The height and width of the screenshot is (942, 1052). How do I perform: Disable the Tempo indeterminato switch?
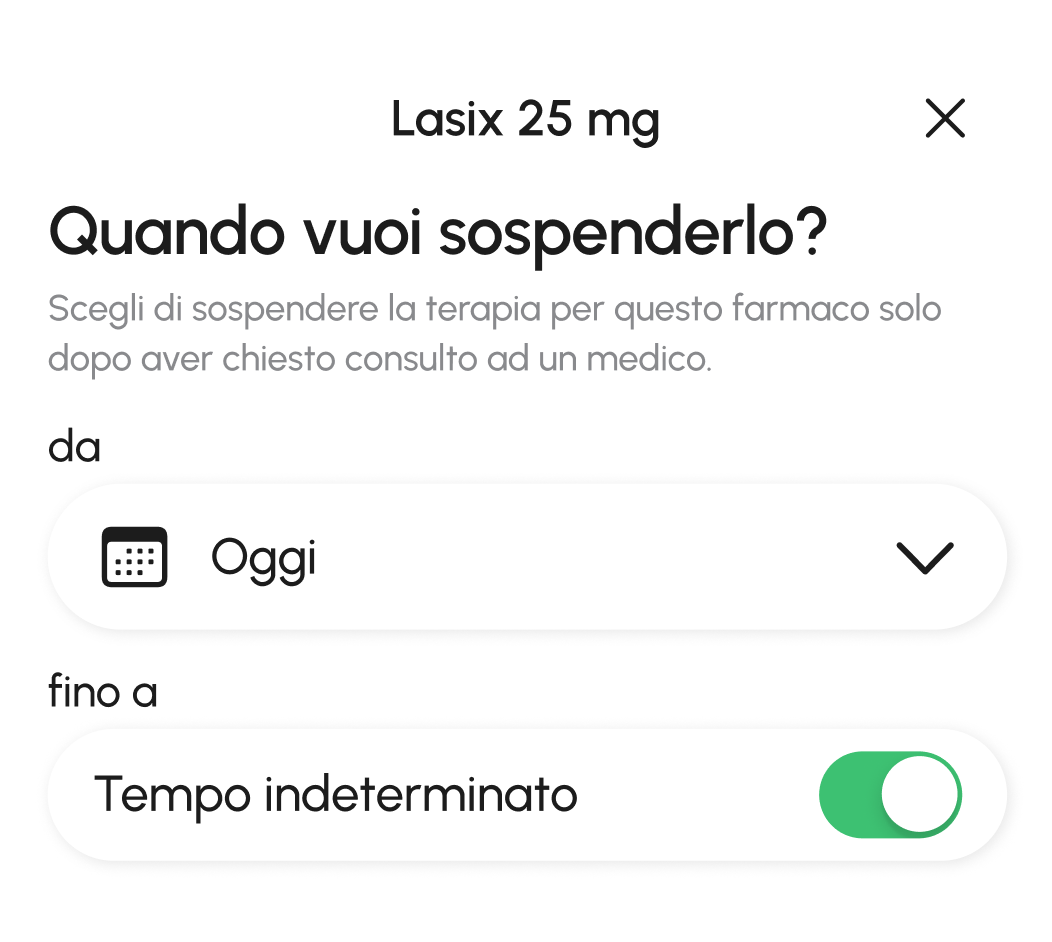[x=889, y=795]
